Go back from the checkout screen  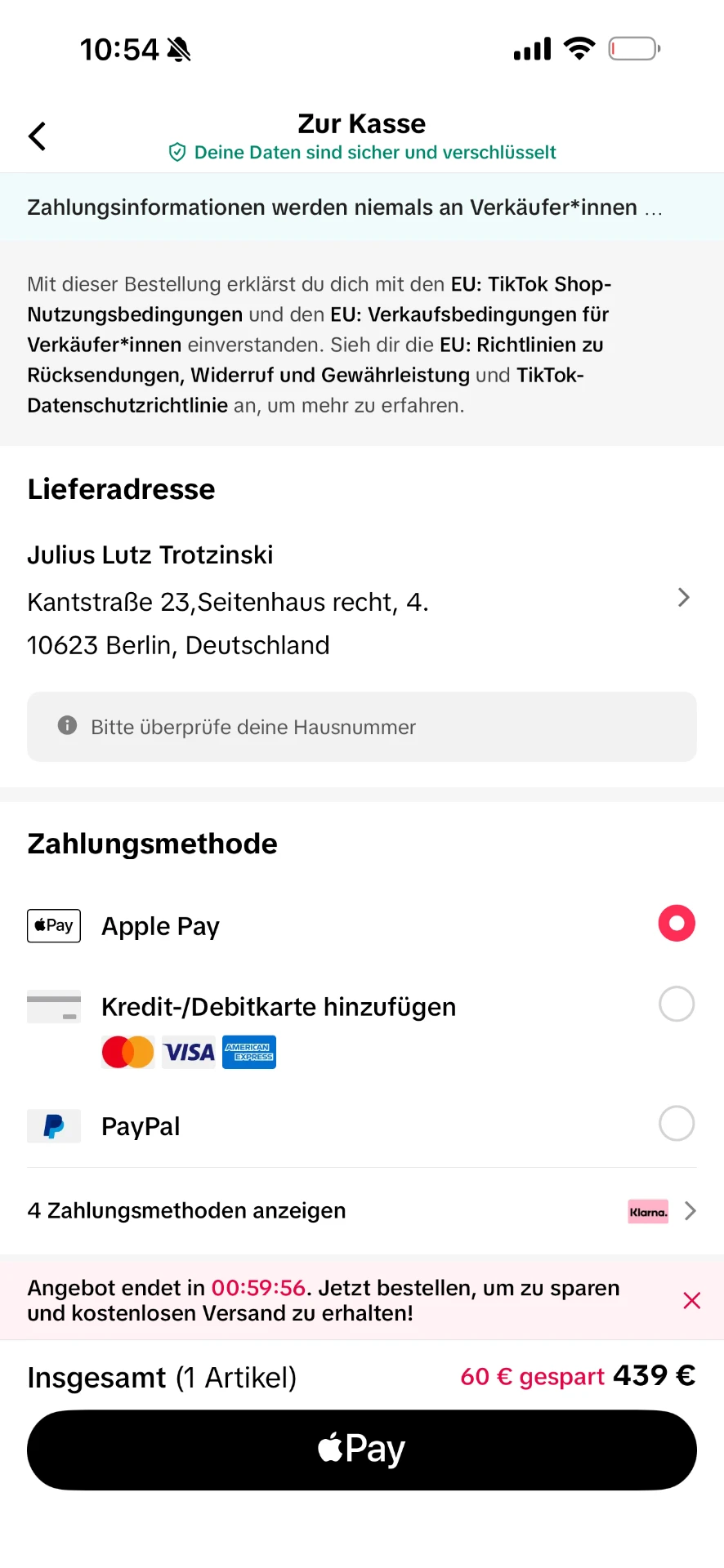38,136
